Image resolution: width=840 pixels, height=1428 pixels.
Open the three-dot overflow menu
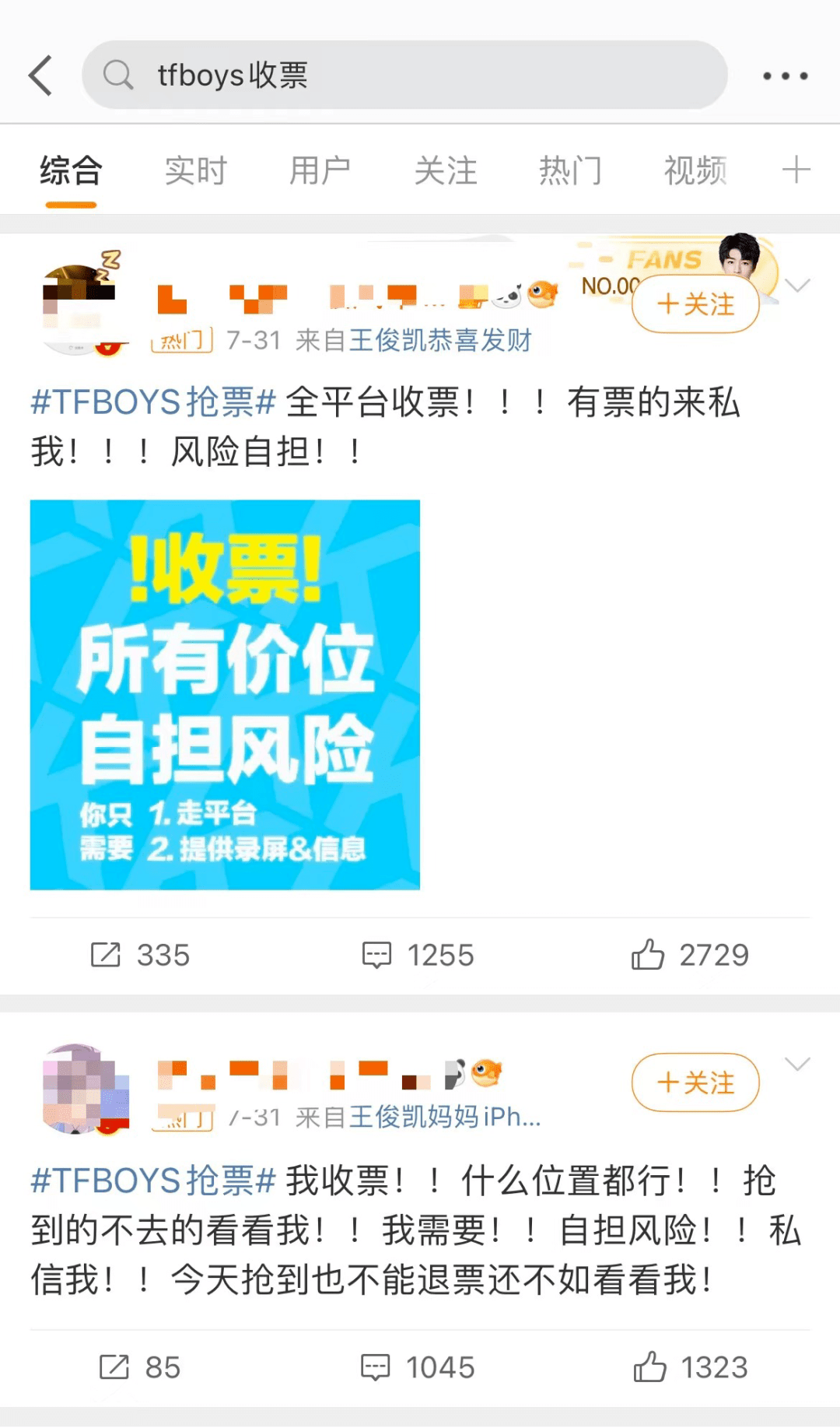pos(784,75)
